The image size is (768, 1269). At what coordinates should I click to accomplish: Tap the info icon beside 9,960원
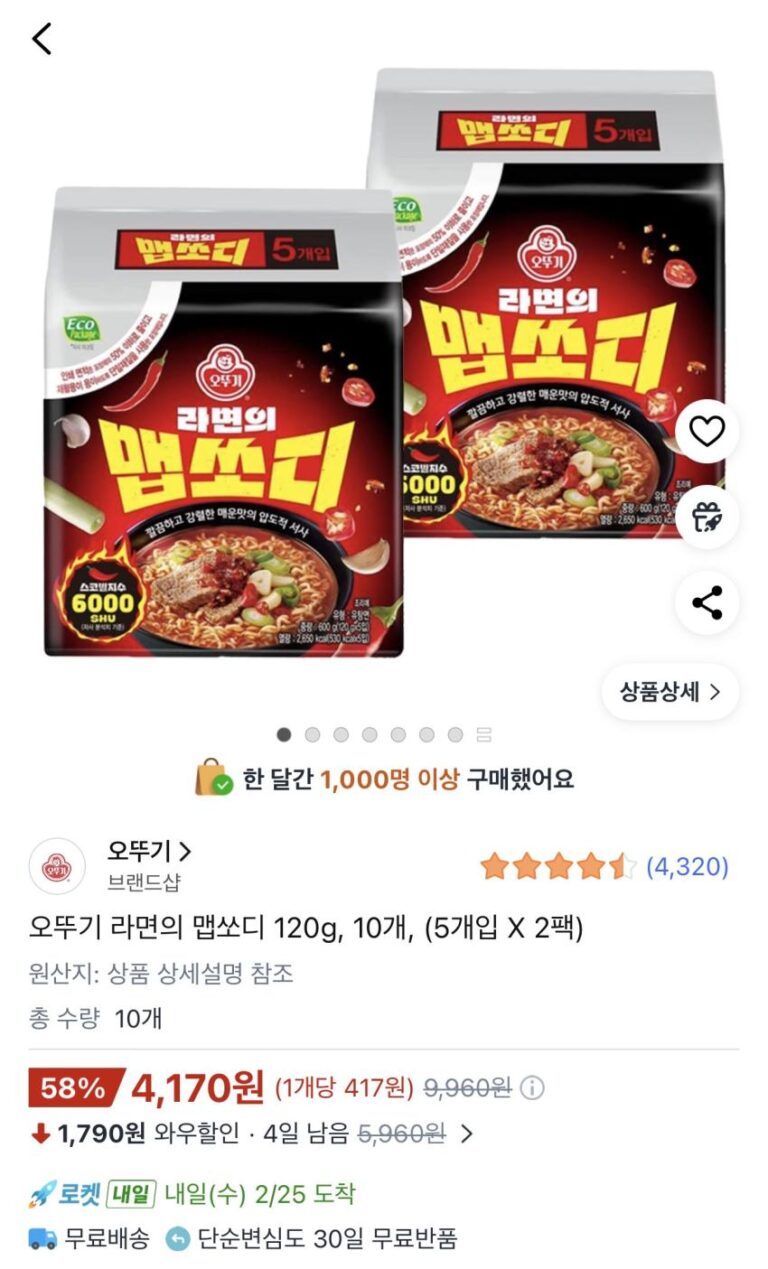533,1088
